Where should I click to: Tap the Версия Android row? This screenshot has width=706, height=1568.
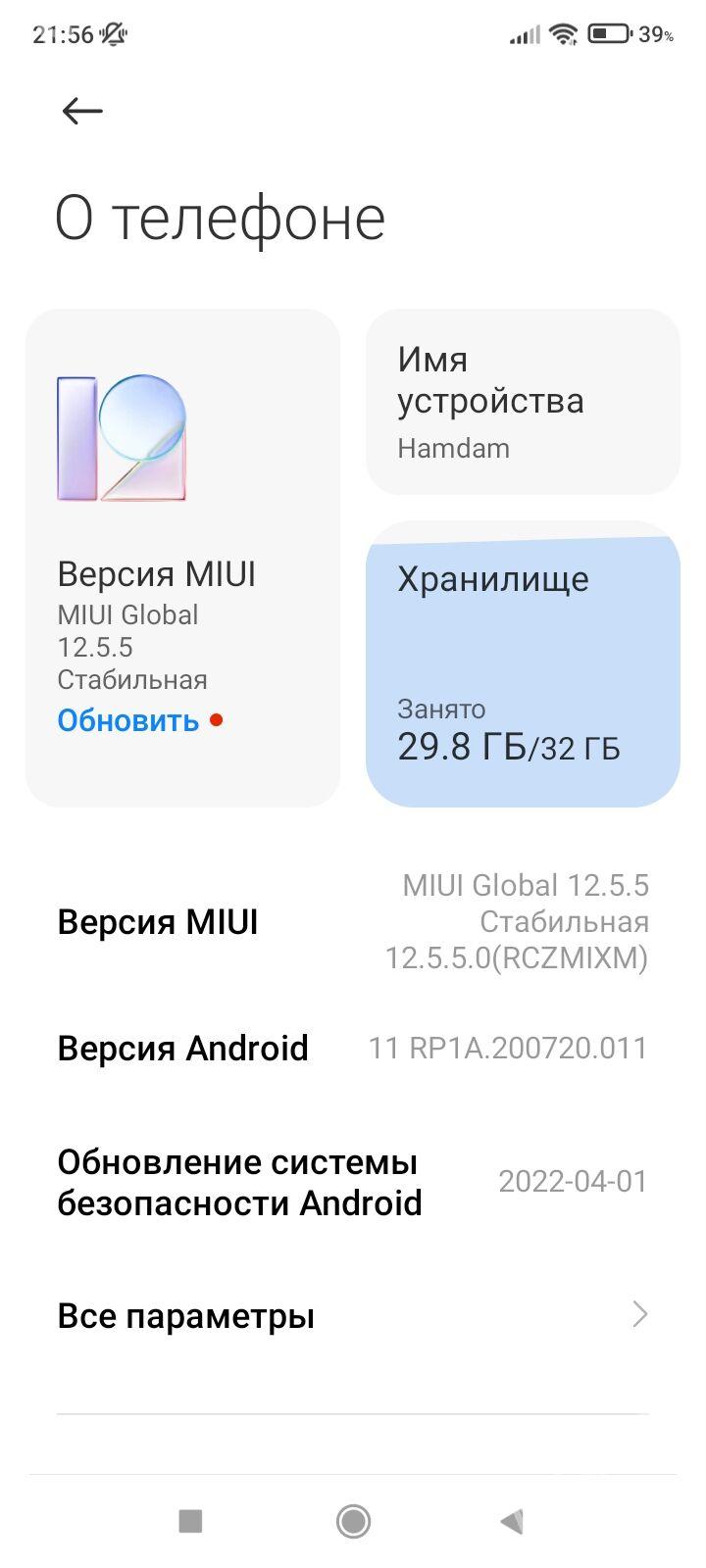353,1048
